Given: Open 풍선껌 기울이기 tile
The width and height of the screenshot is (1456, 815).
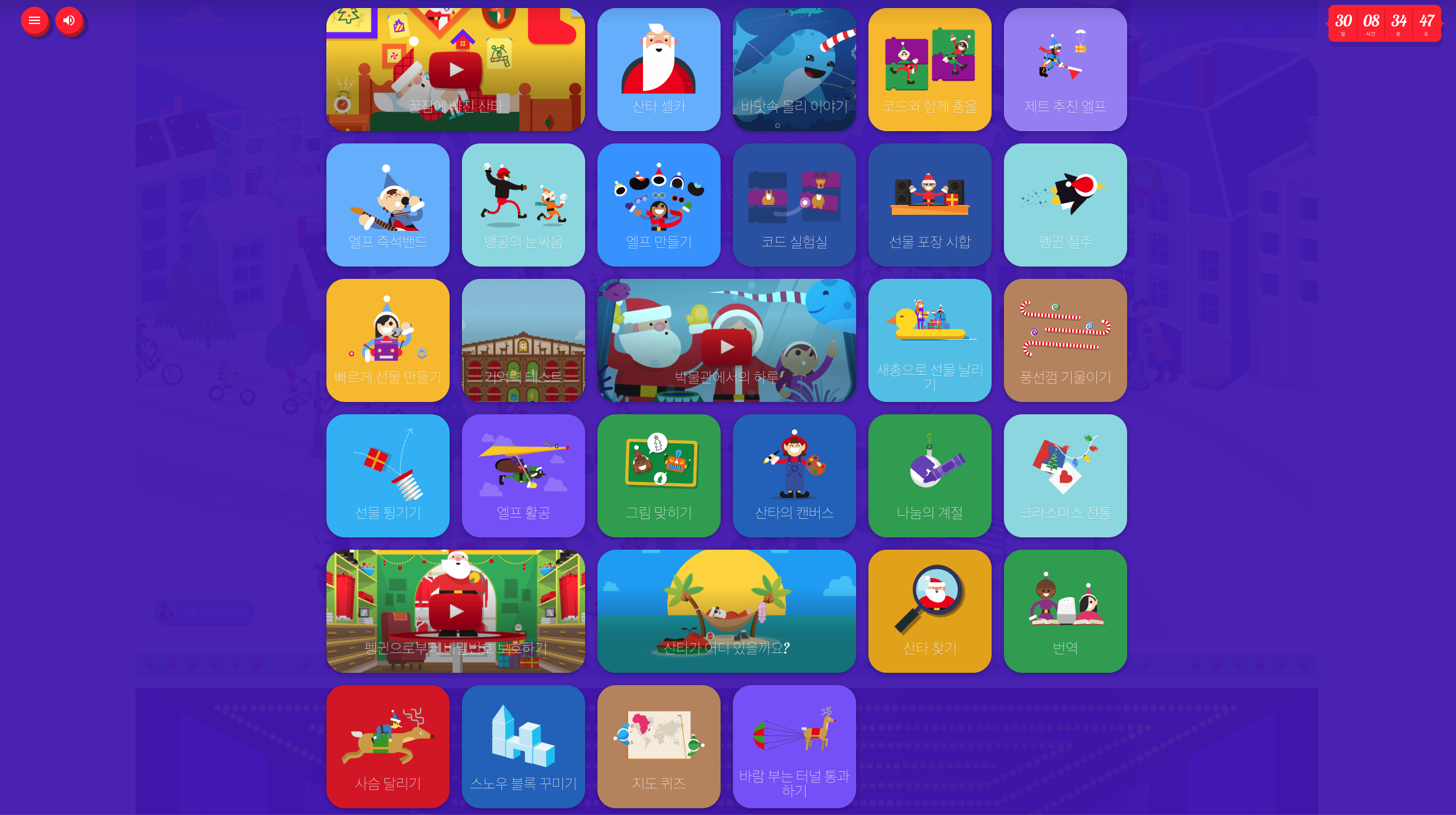Looking at the screenshot, I should tap(1065, 340).
